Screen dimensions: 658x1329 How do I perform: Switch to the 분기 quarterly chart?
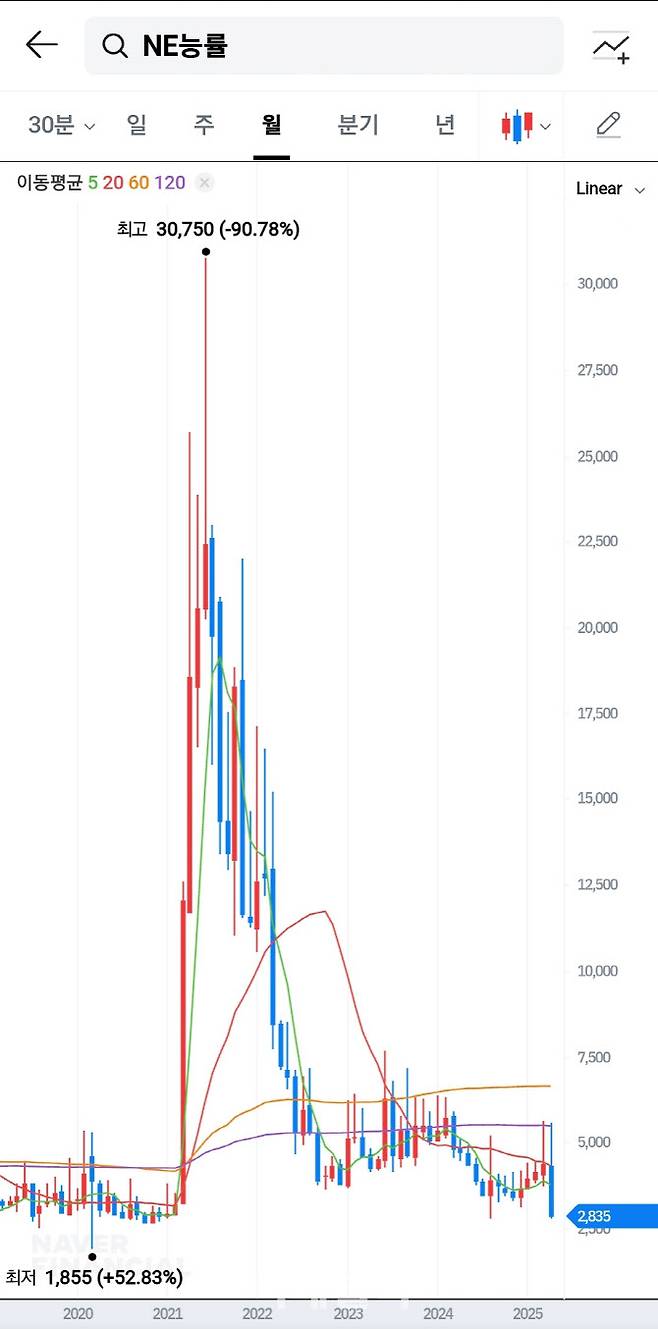pos(358,125)
